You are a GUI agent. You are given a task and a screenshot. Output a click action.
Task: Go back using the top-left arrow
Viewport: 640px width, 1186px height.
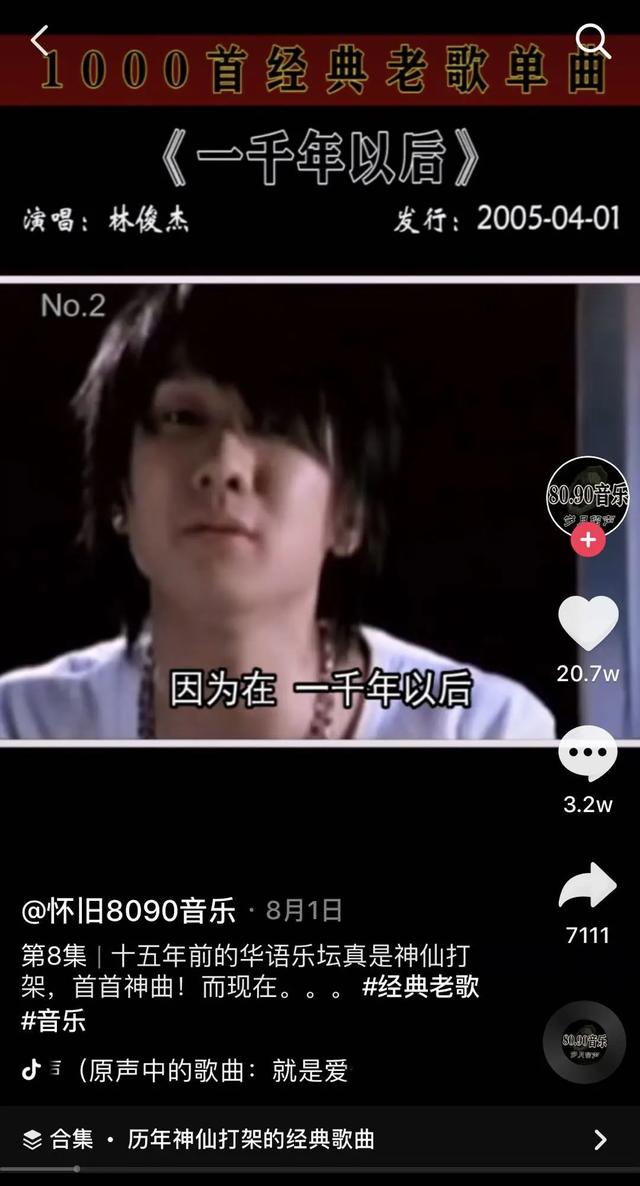tap(39, 40)
